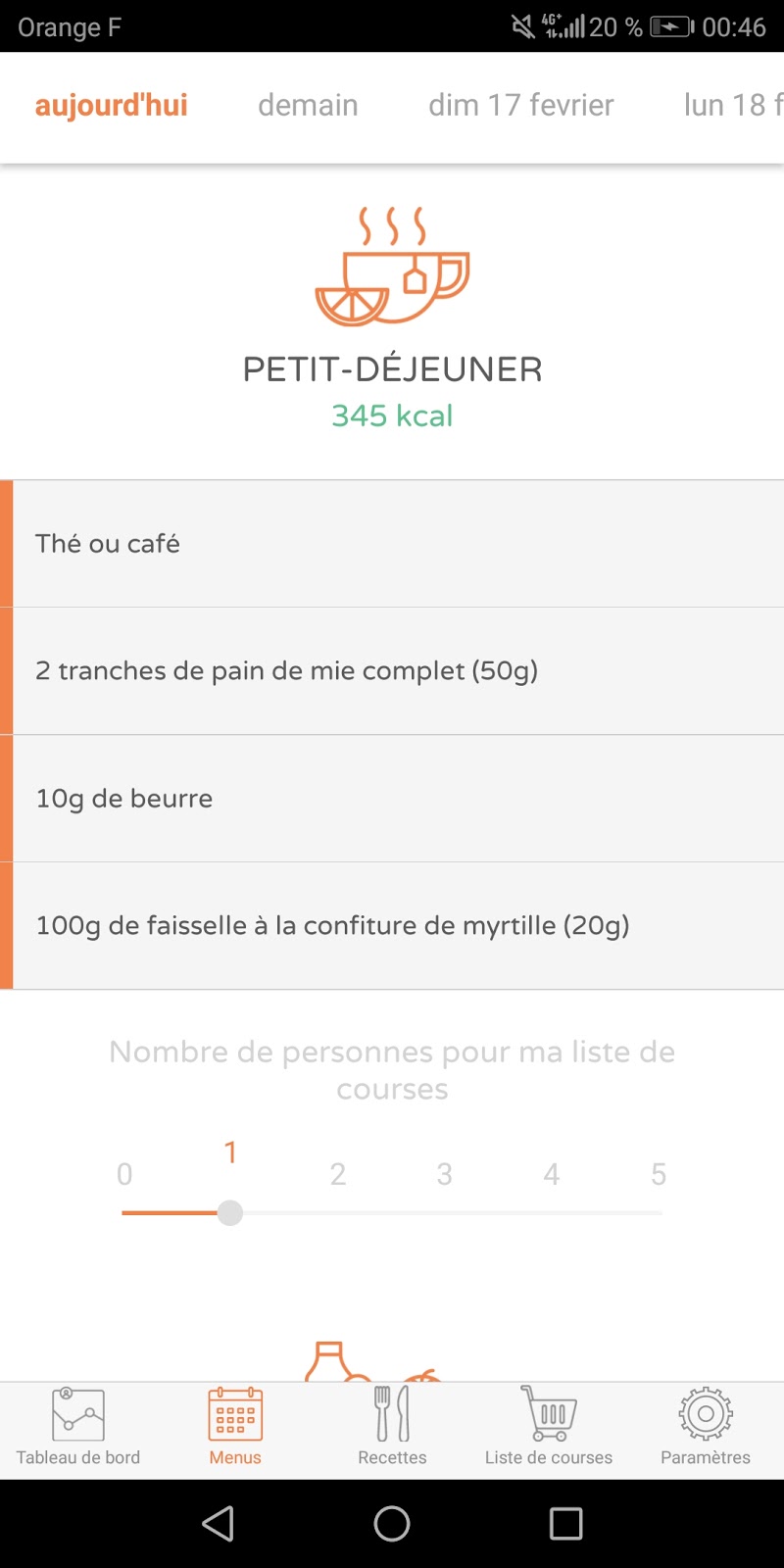Image resolution: width=784 pixels, height=1568 pixels.
Task: Set number of persons to 5
Action: (659, 1174)
